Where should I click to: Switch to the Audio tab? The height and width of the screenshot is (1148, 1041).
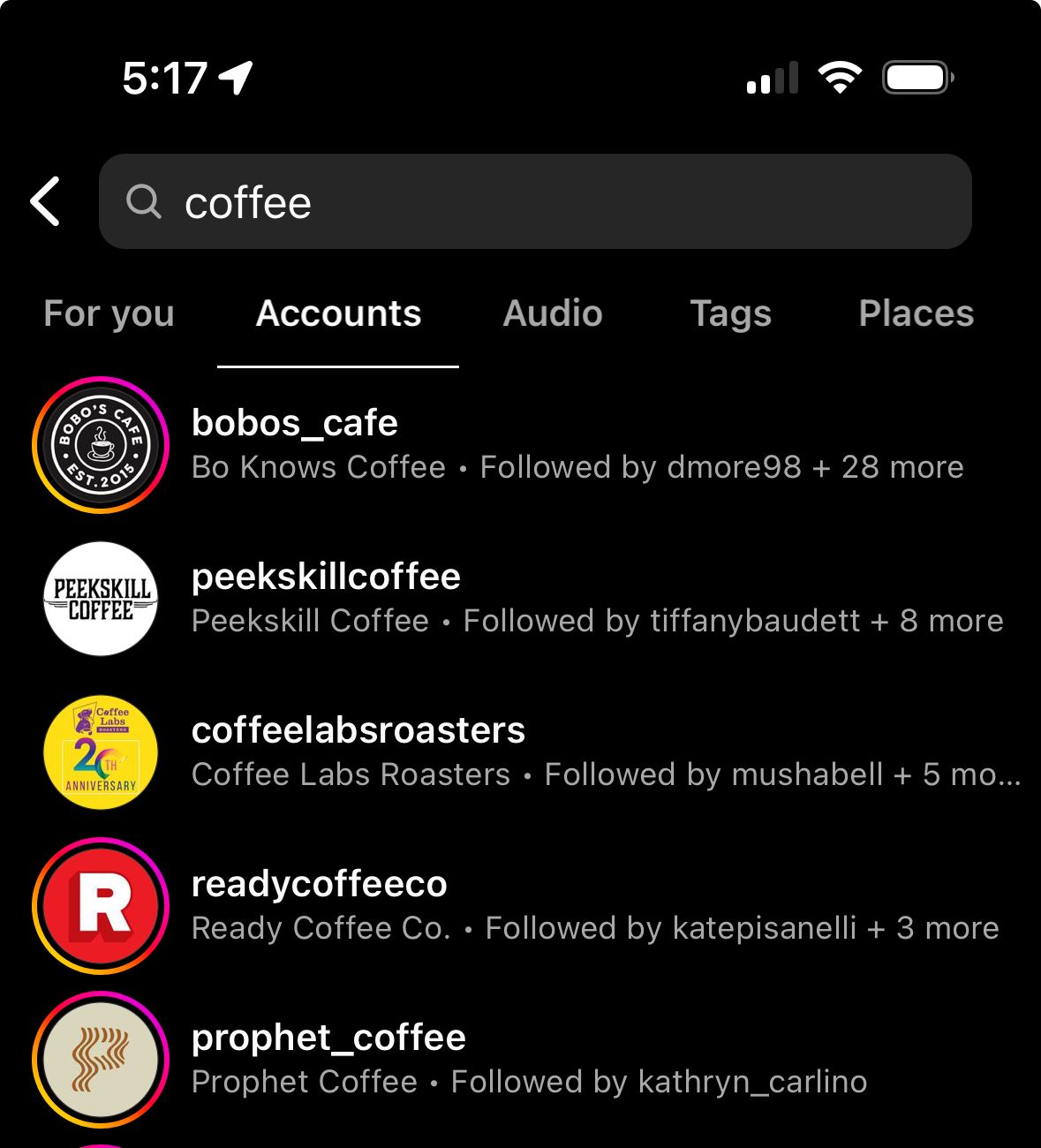point(553,314)
